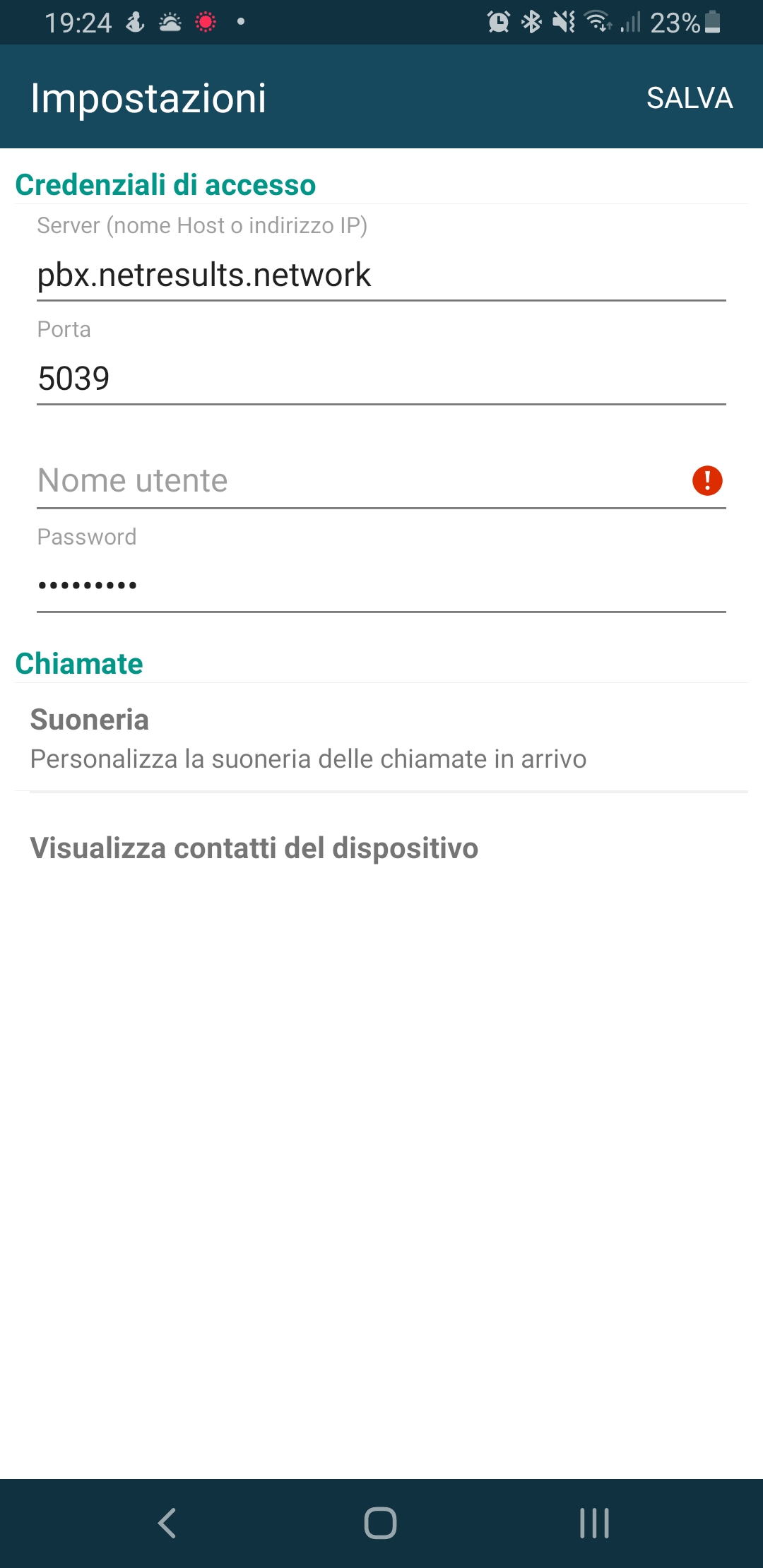Go to the home screen

[381, 1523]
